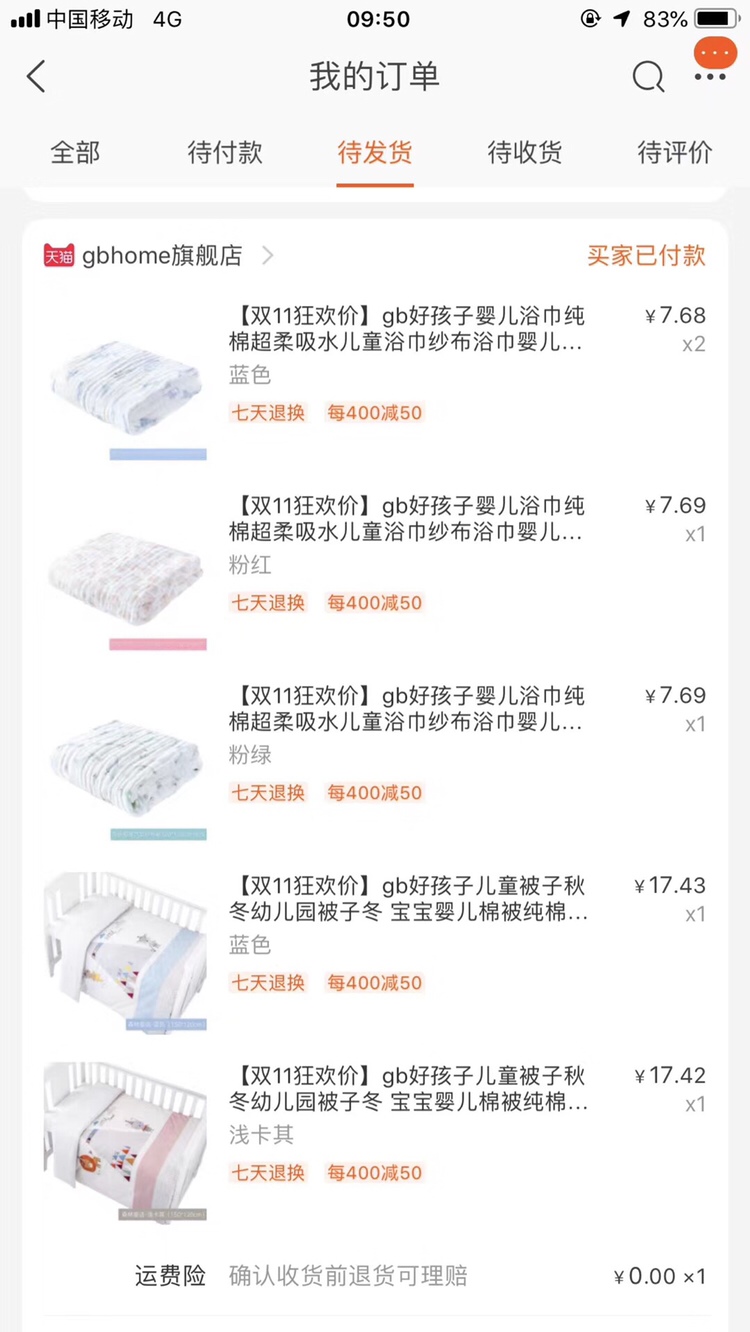Viewport: 750px width, 1332px height.
Task: Open the 粉绿 baby bath towel item
Action: [406, 710]
